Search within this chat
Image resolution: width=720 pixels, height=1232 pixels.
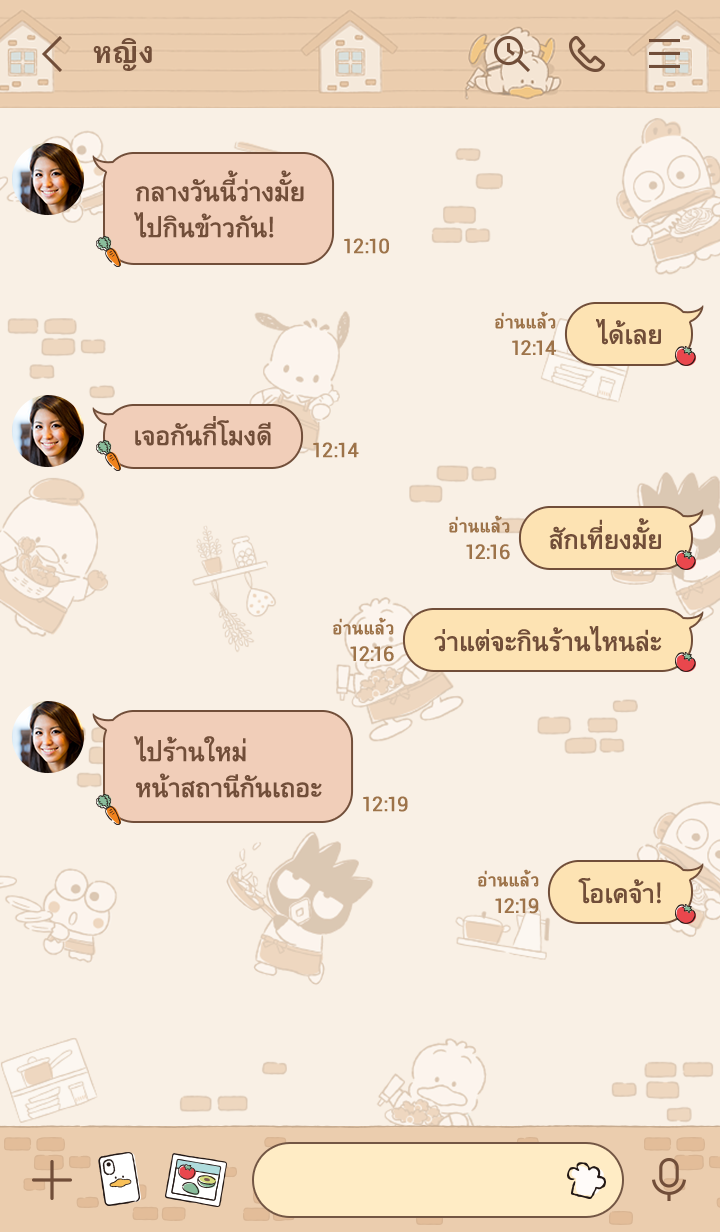pos(511,54)
